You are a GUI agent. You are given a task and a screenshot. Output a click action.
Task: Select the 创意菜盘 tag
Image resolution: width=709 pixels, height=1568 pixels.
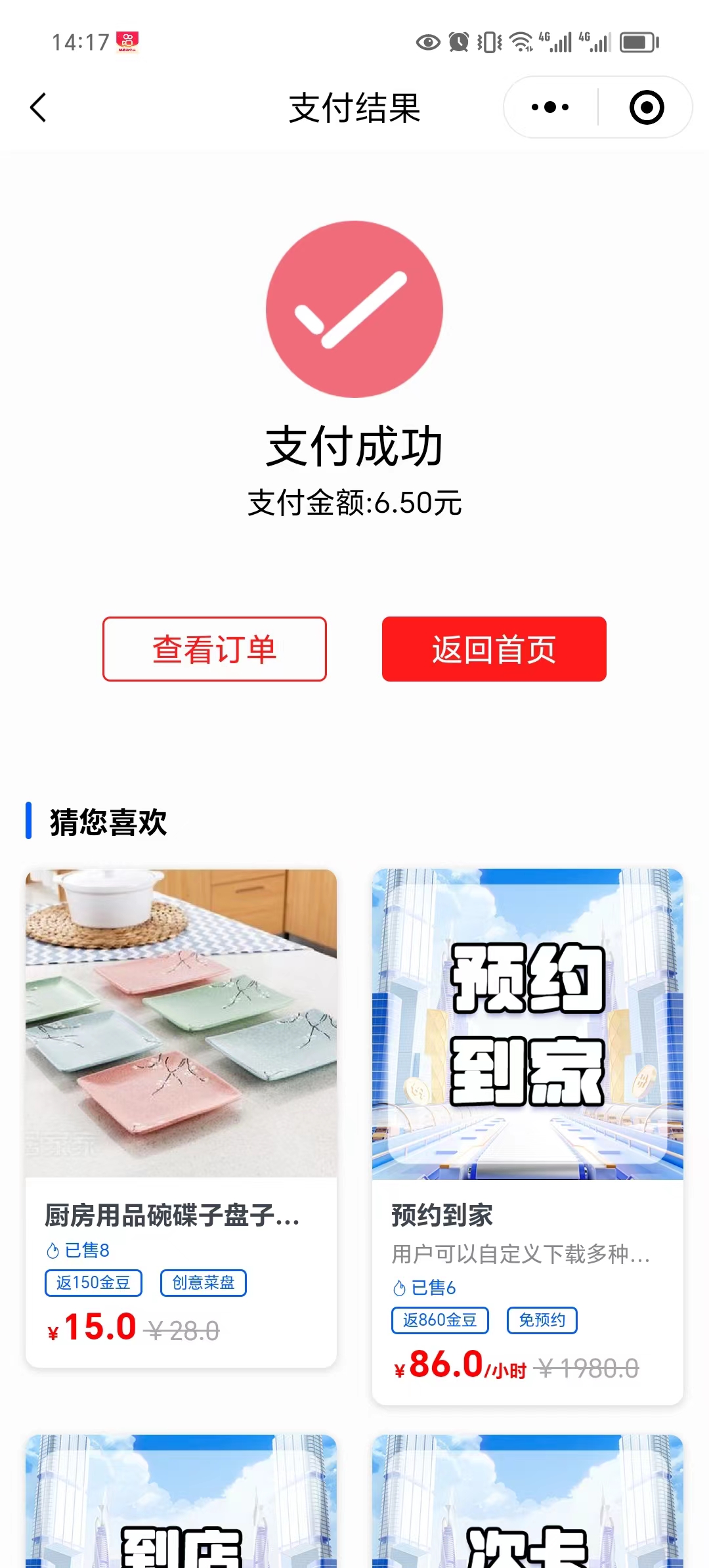pyautogui.click(x=204, y=1282)
